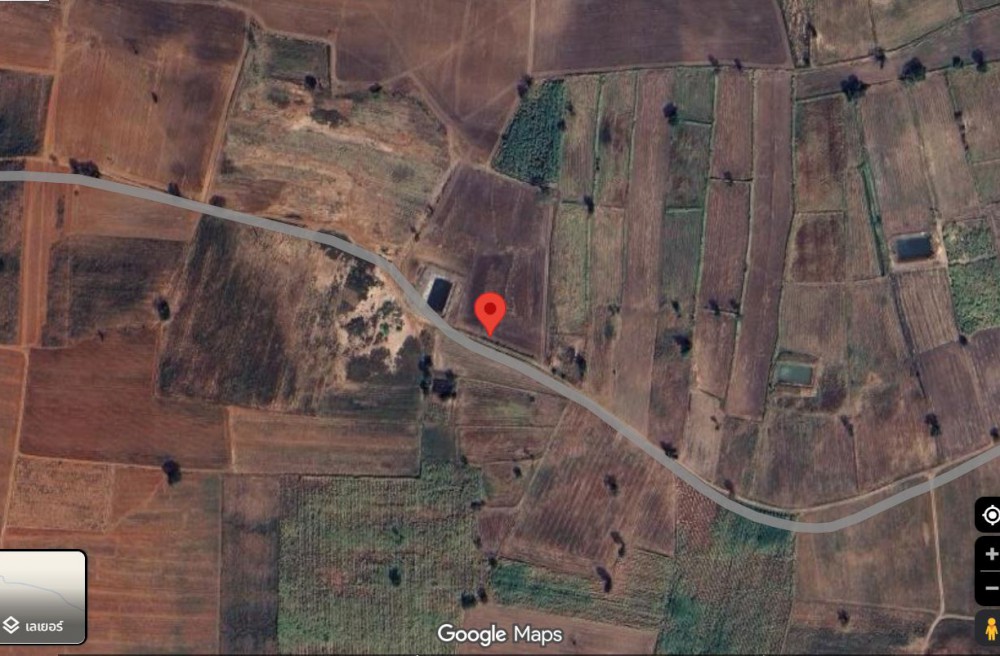Screen dimensions: 1000x656
Task: Open the map layers switcher
Action: (43, 597)
